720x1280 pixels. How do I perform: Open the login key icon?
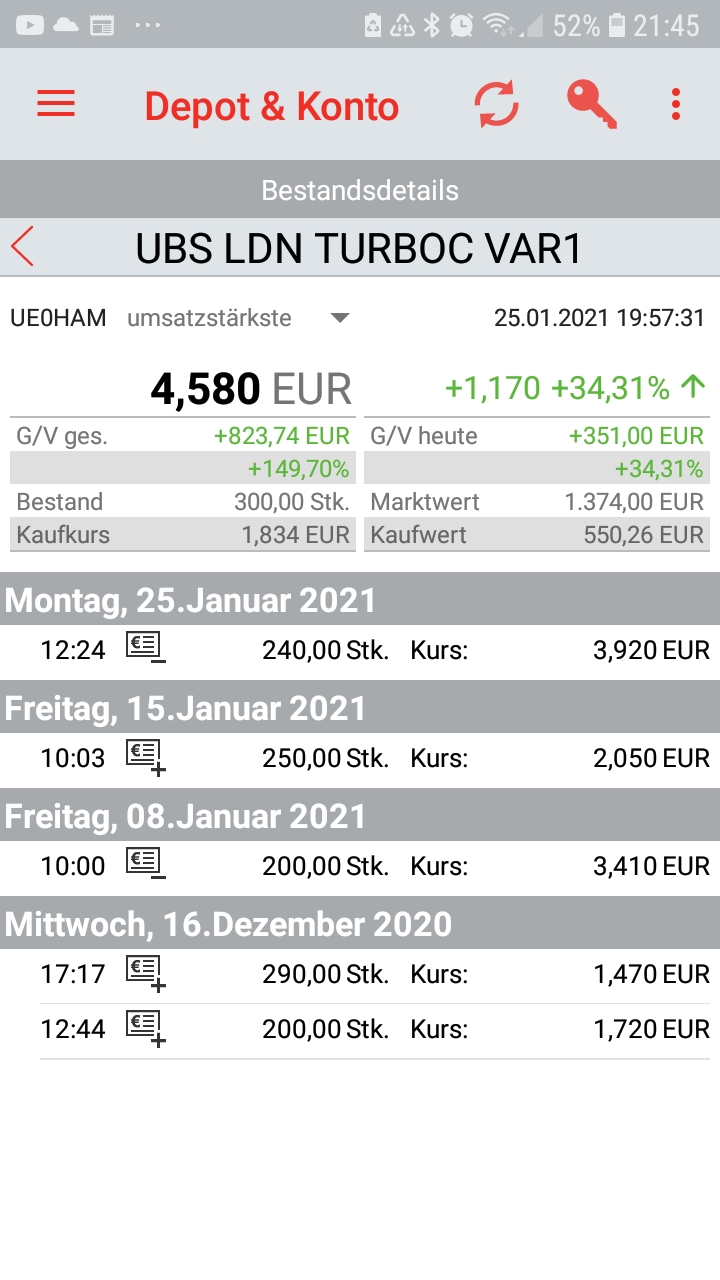point(590,104)
